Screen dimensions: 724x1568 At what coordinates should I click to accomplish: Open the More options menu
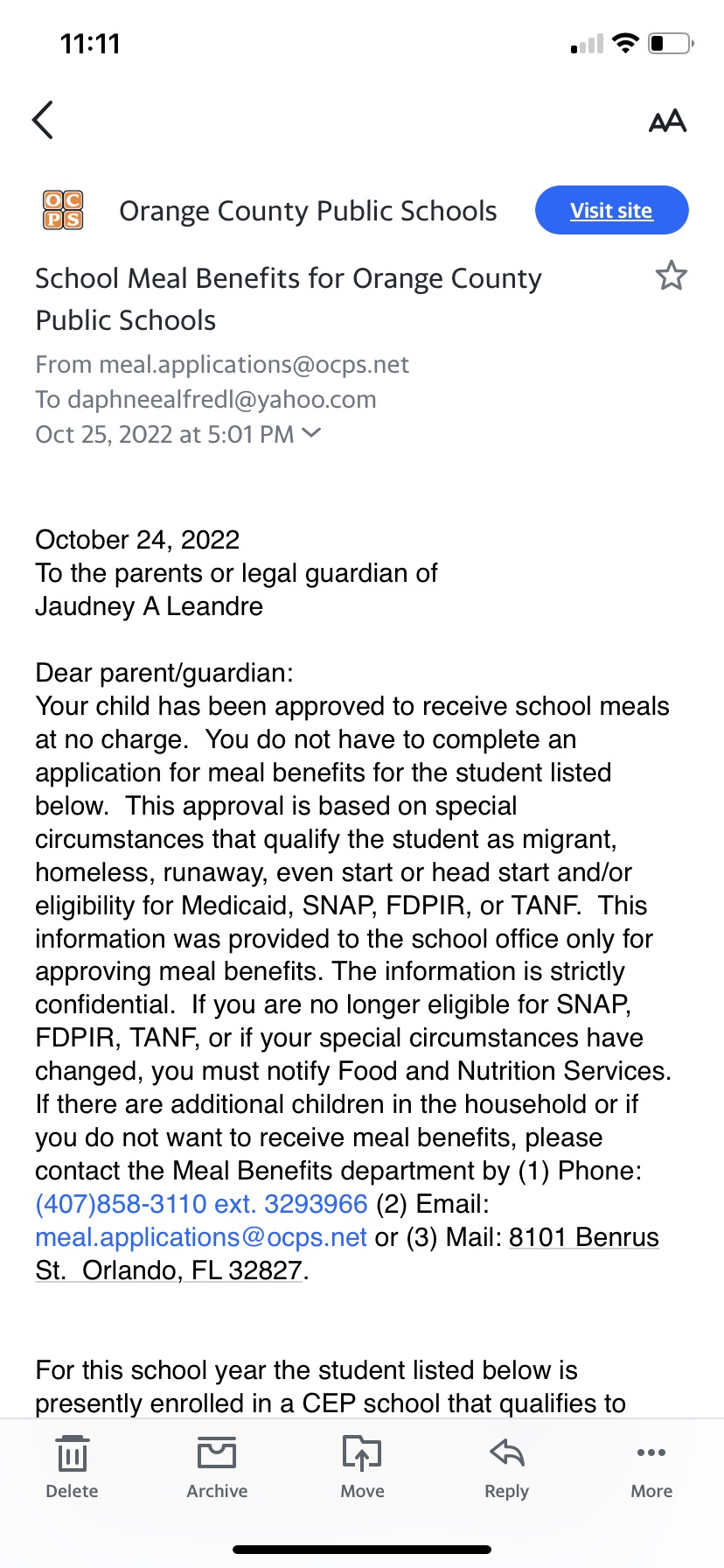pyautogui.click(x=651, y=1467)
